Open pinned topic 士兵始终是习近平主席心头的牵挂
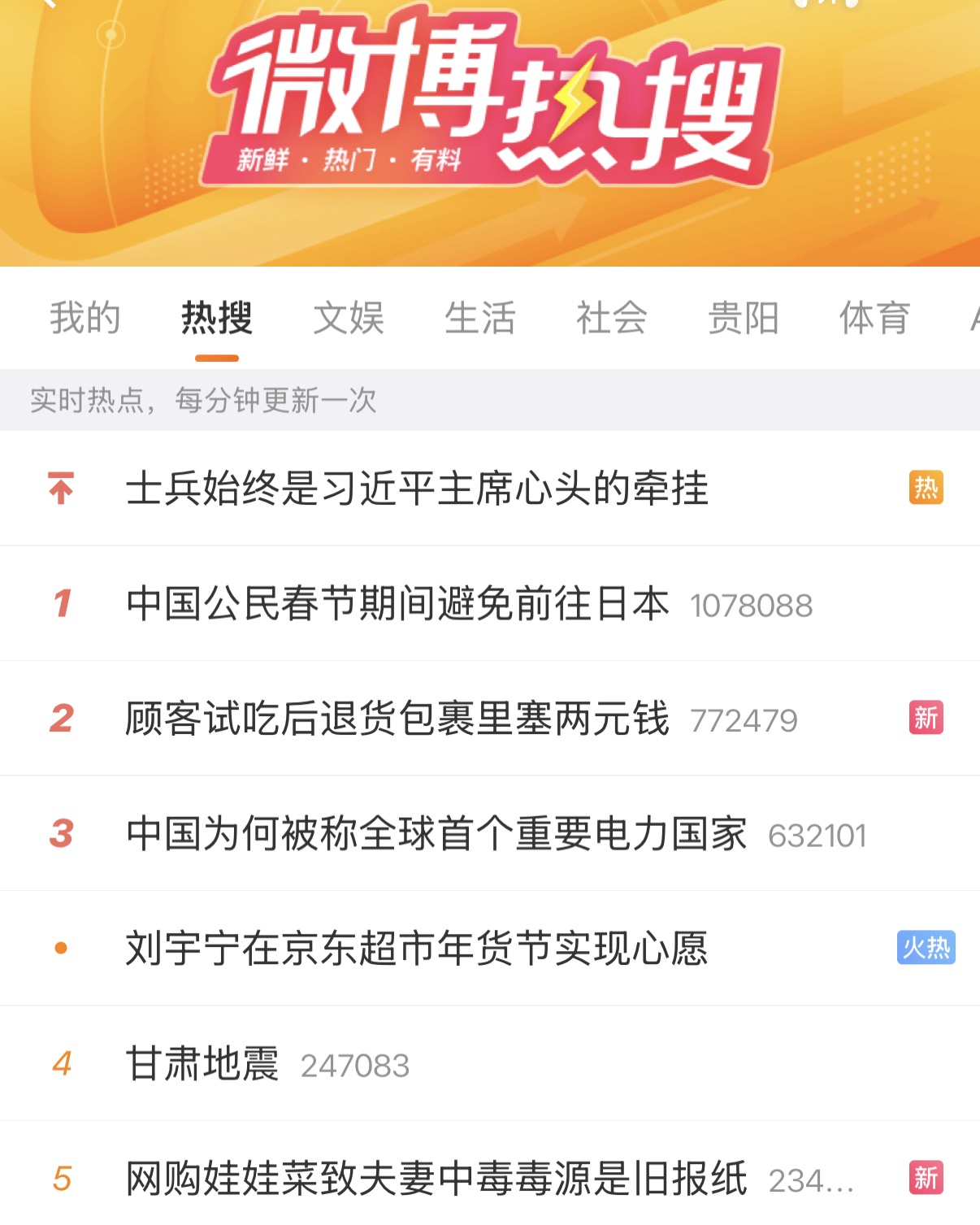The height and width of the screenshot is (1225, 980). tap(417, 489)
